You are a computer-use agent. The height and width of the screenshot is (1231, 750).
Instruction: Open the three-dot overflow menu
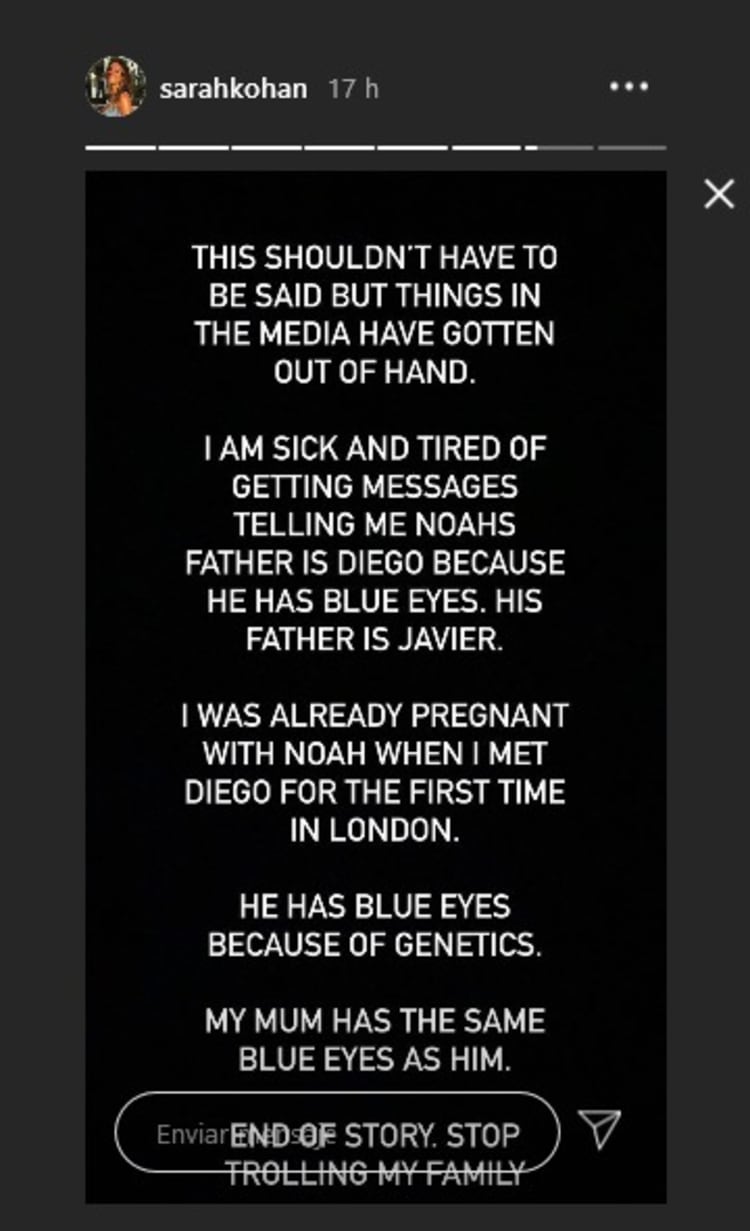[629, 87]
